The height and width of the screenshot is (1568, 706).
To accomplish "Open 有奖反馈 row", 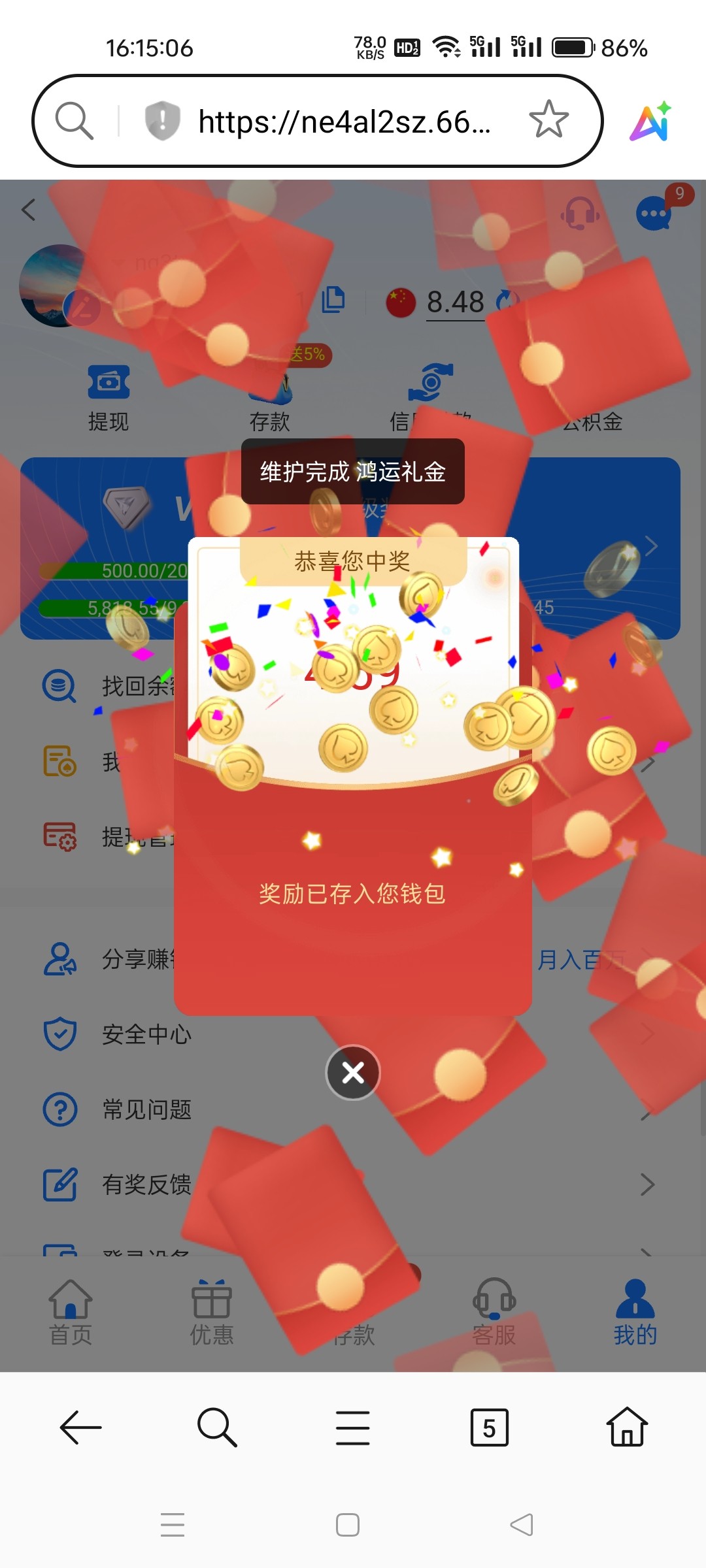I will point(146,1184).
